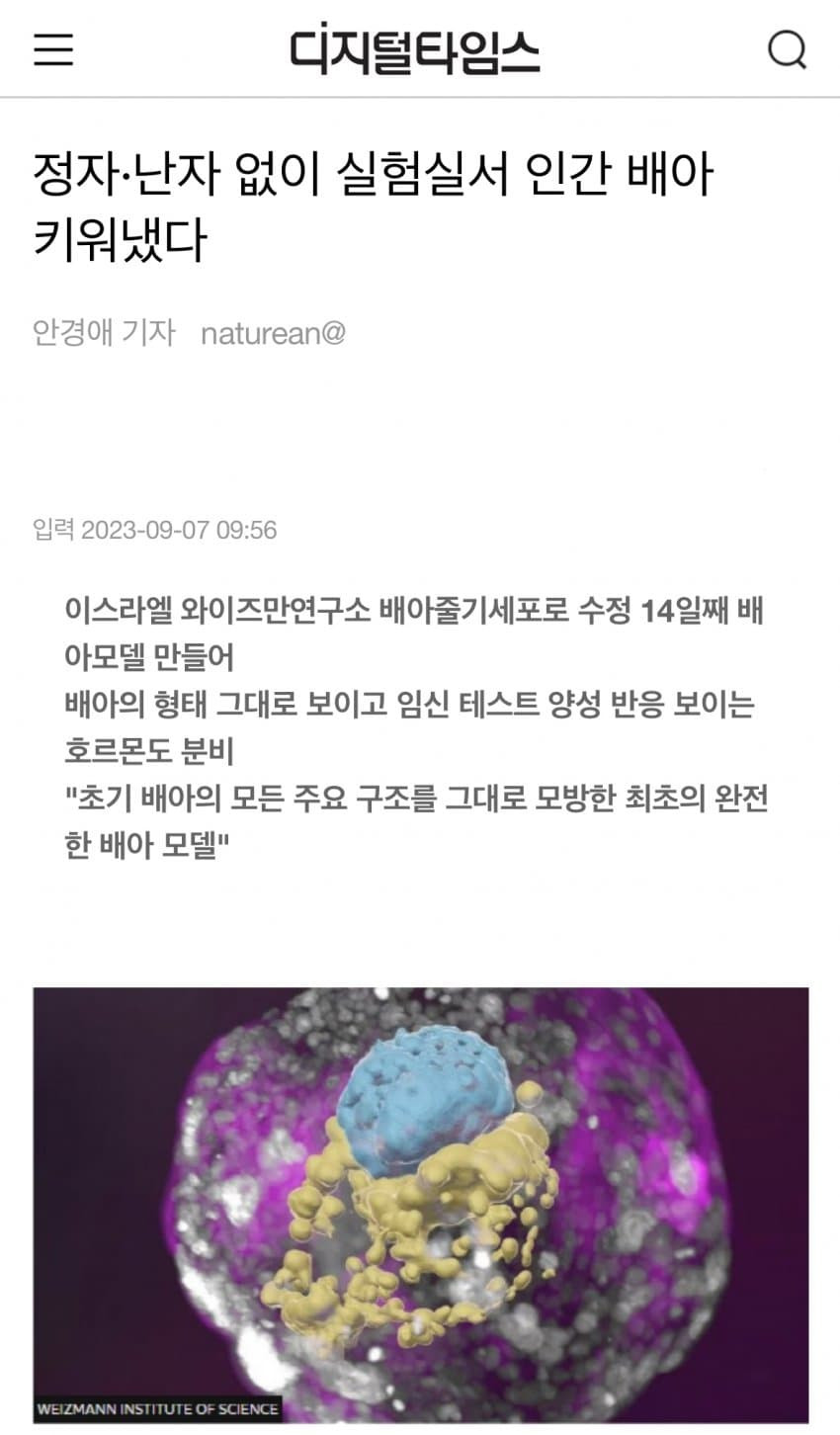This screenshot has width=840, height=1435.
Task: Open the search magnifier icon
Action: 787,48
